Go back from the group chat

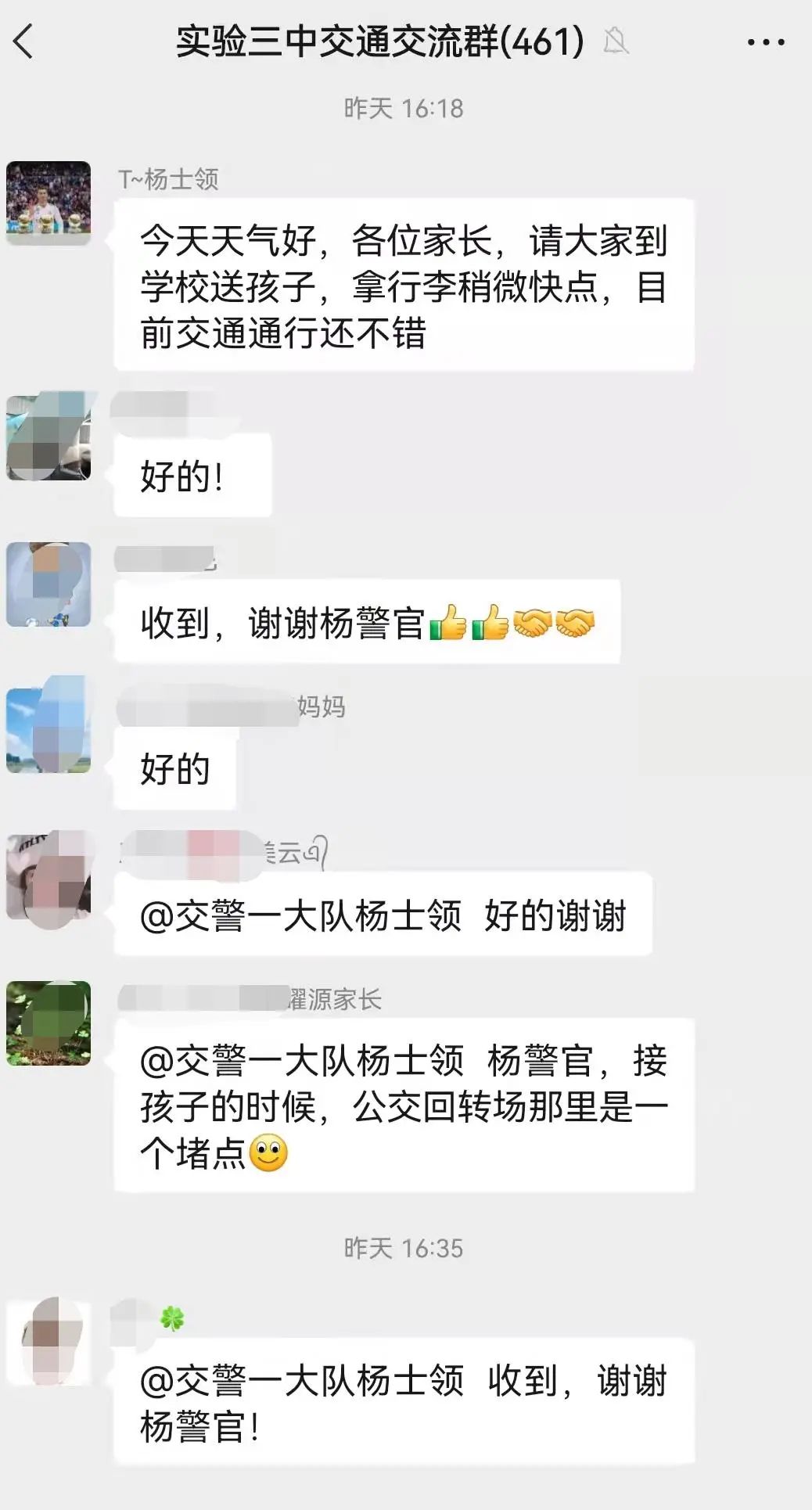pyautogui.click(x=23, y=41)
